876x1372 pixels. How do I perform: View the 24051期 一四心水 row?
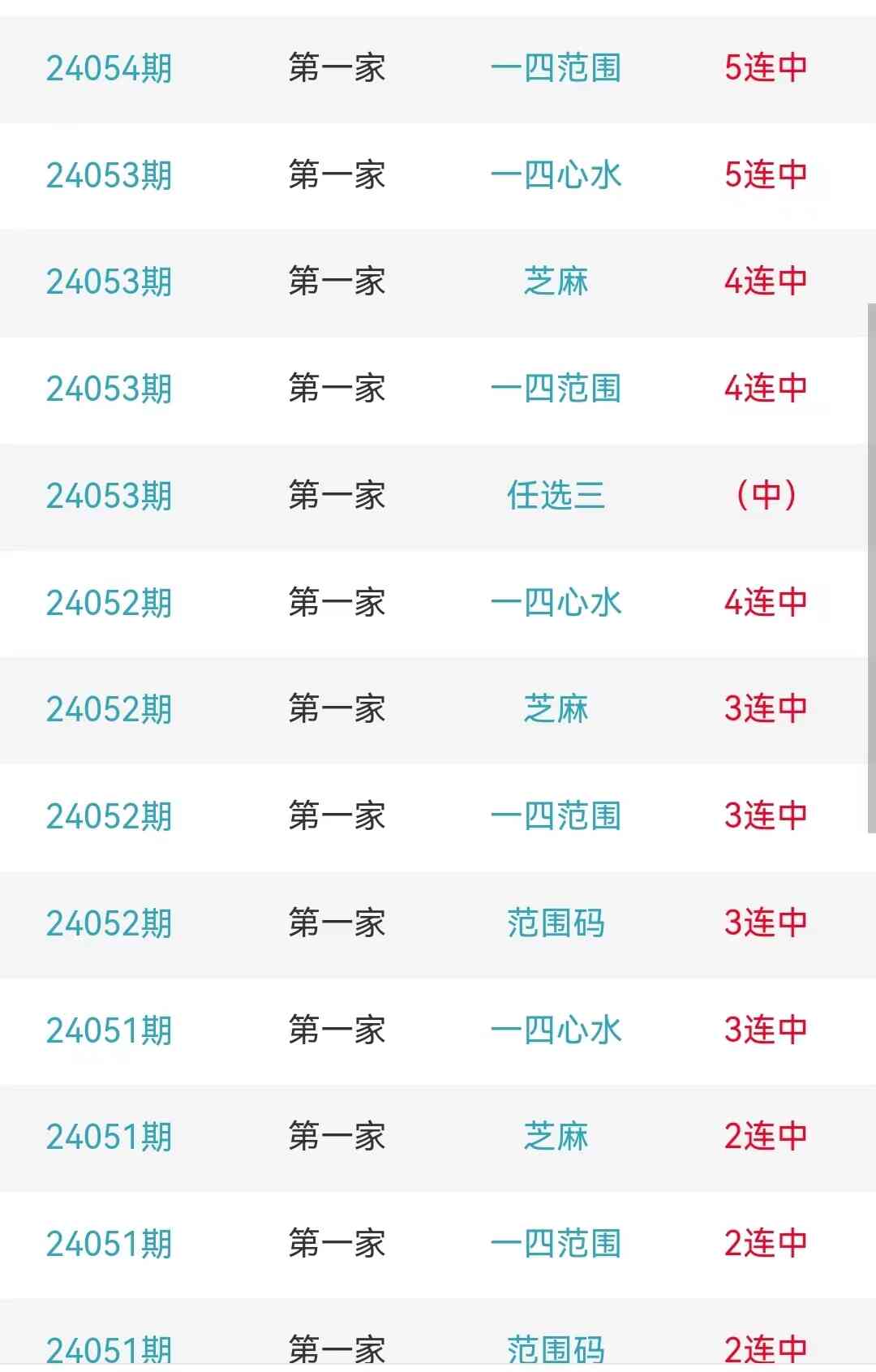pyautogui.click(x=556, y=1030)
